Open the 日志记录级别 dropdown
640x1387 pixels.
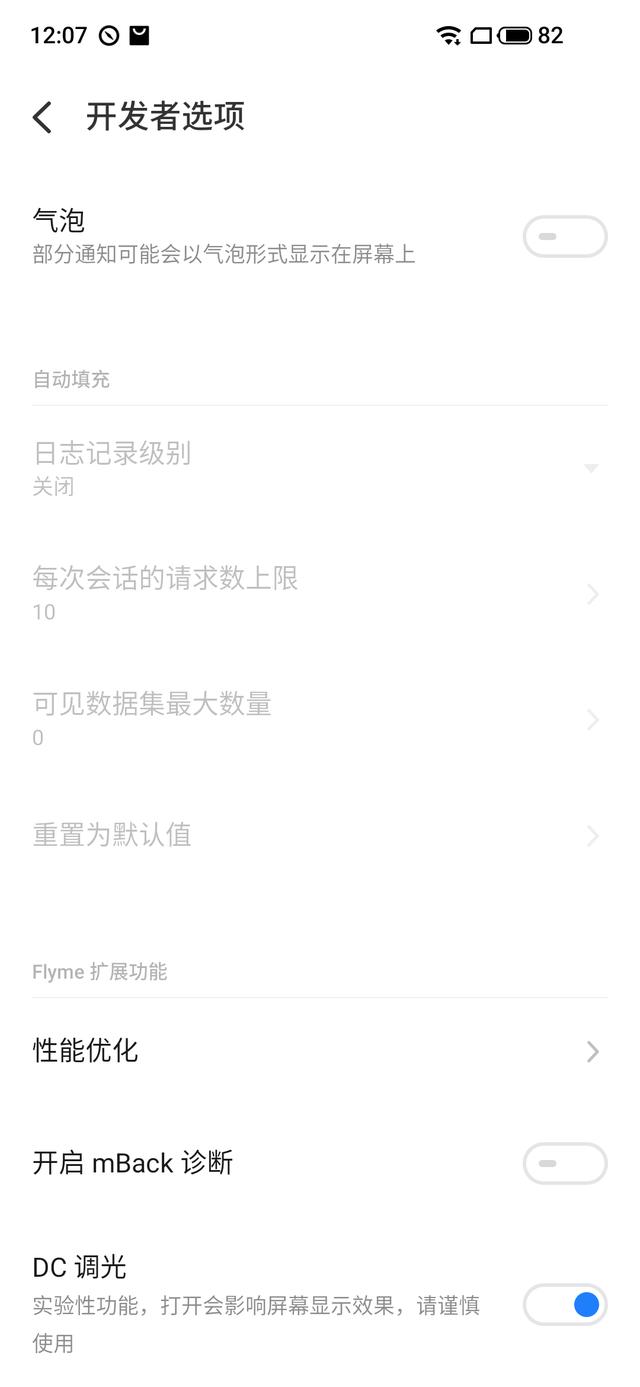coord(320,468)
